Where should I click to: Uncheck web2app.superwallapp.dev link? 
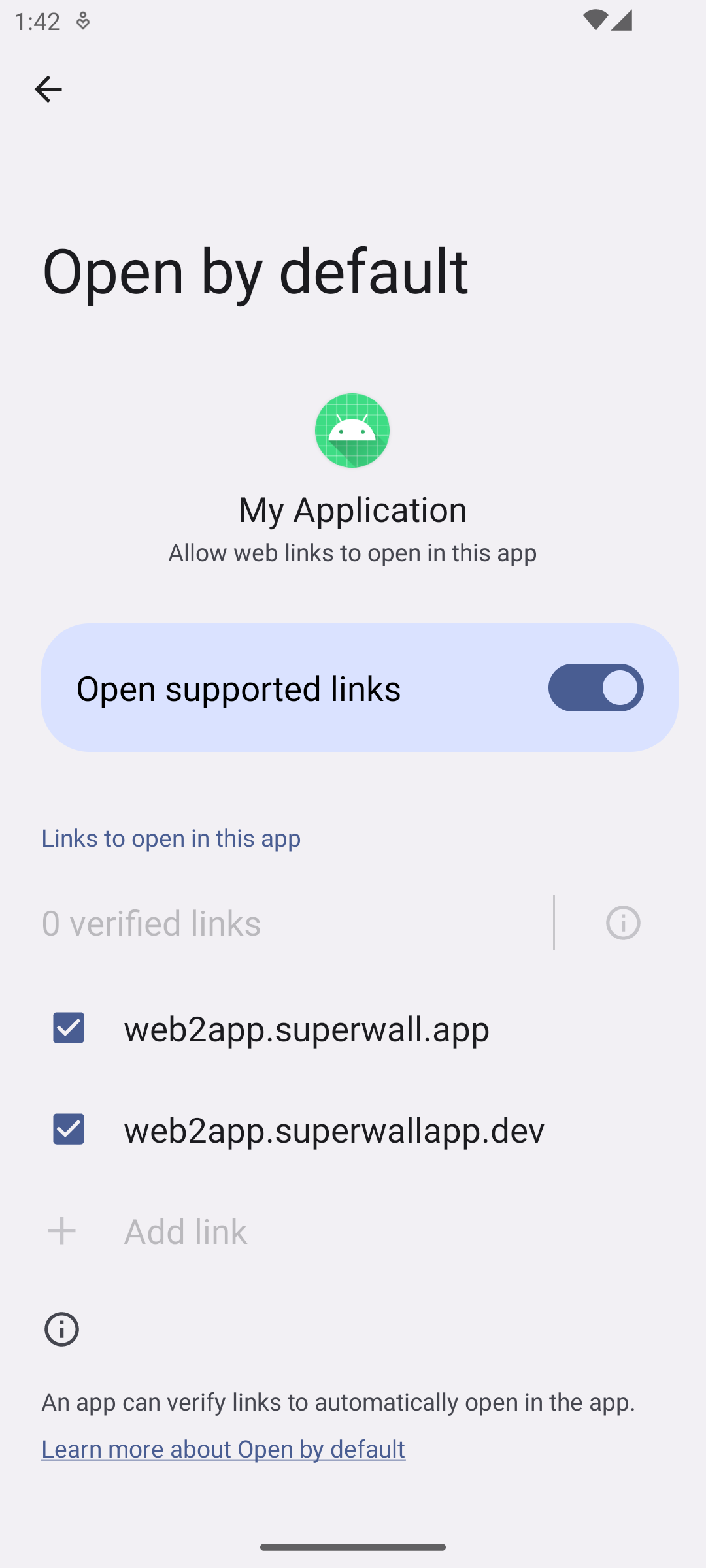[69, 1129]
